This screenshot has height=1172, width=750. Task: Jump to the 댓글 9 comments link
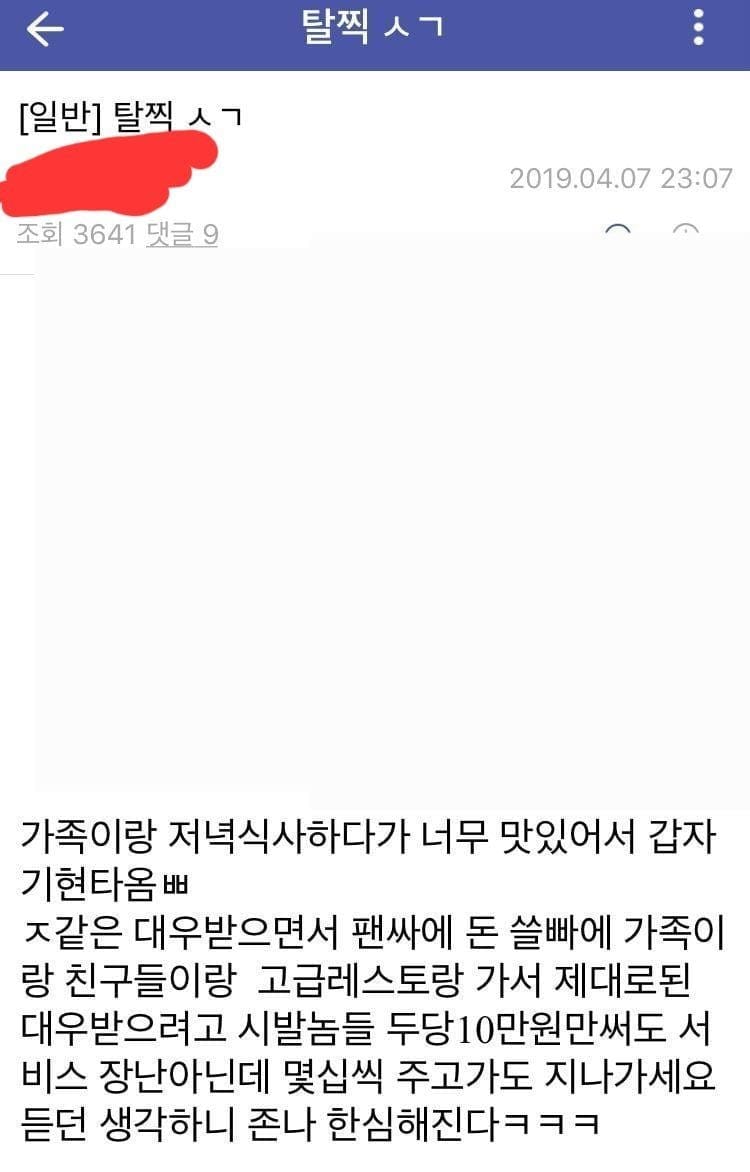(182, 235)
